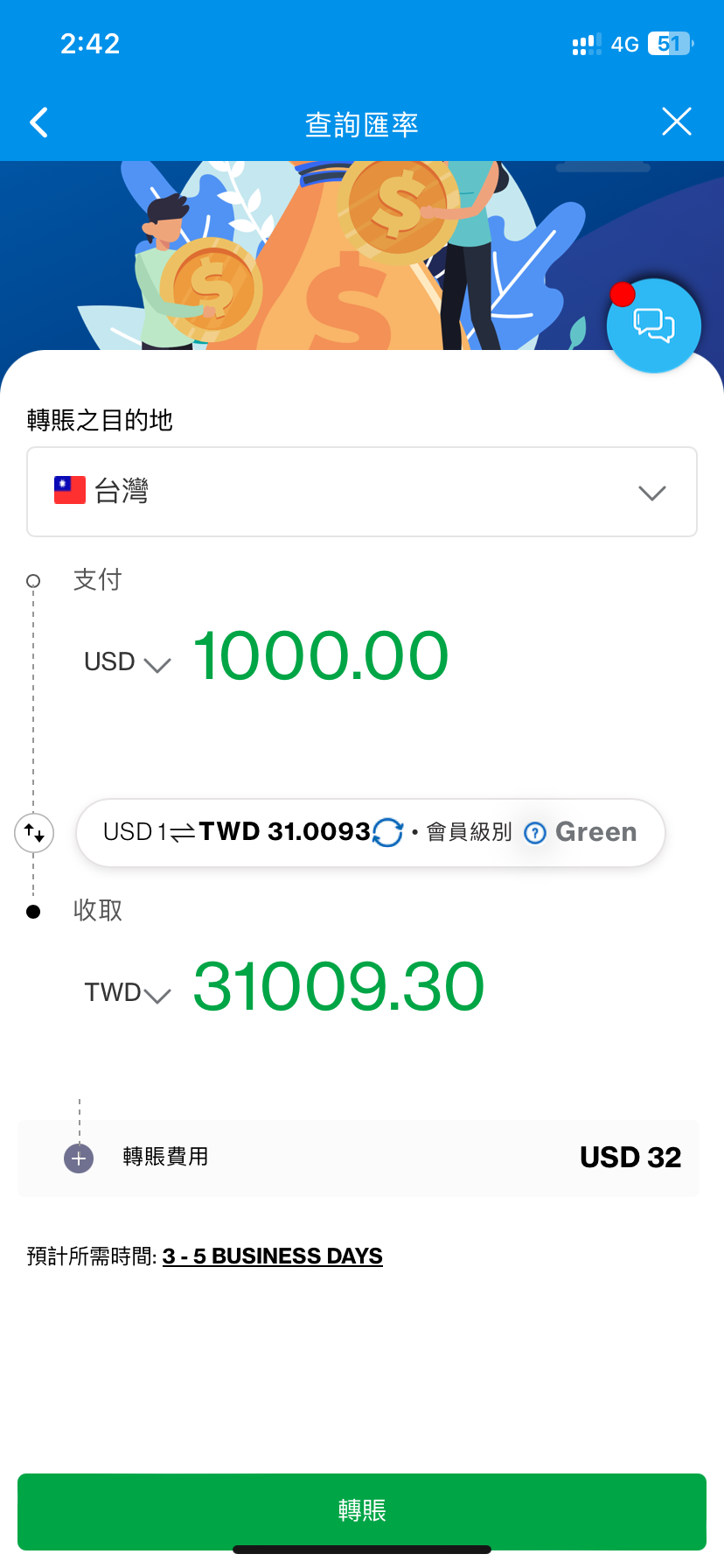Image resolution: width=724 pixels, height=1568 pixels.
Task: Close the exchange rate query screen
Action: pos(677,122)
